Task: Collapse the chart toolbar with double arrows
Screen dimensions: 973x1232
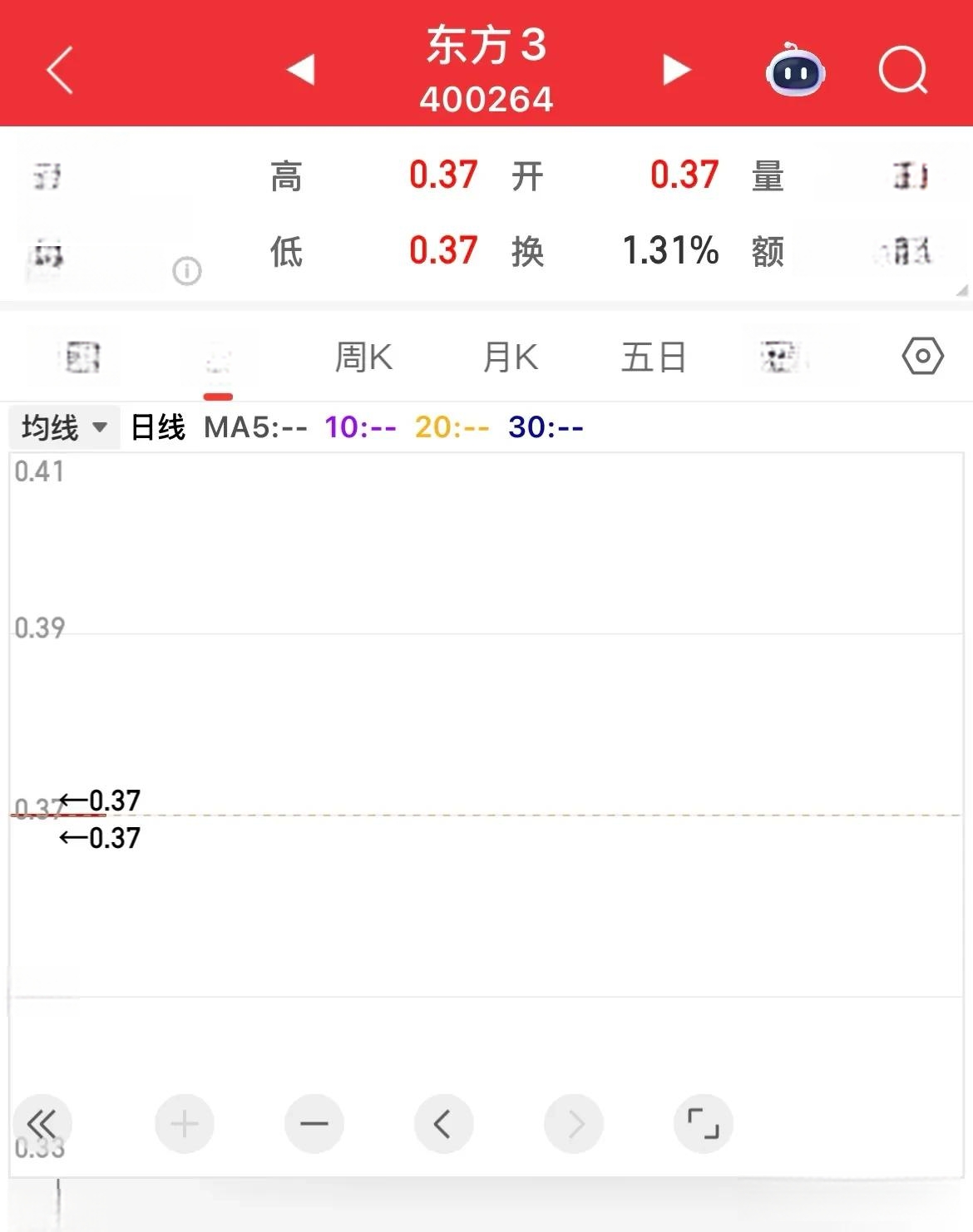Action: [42, 1124]
